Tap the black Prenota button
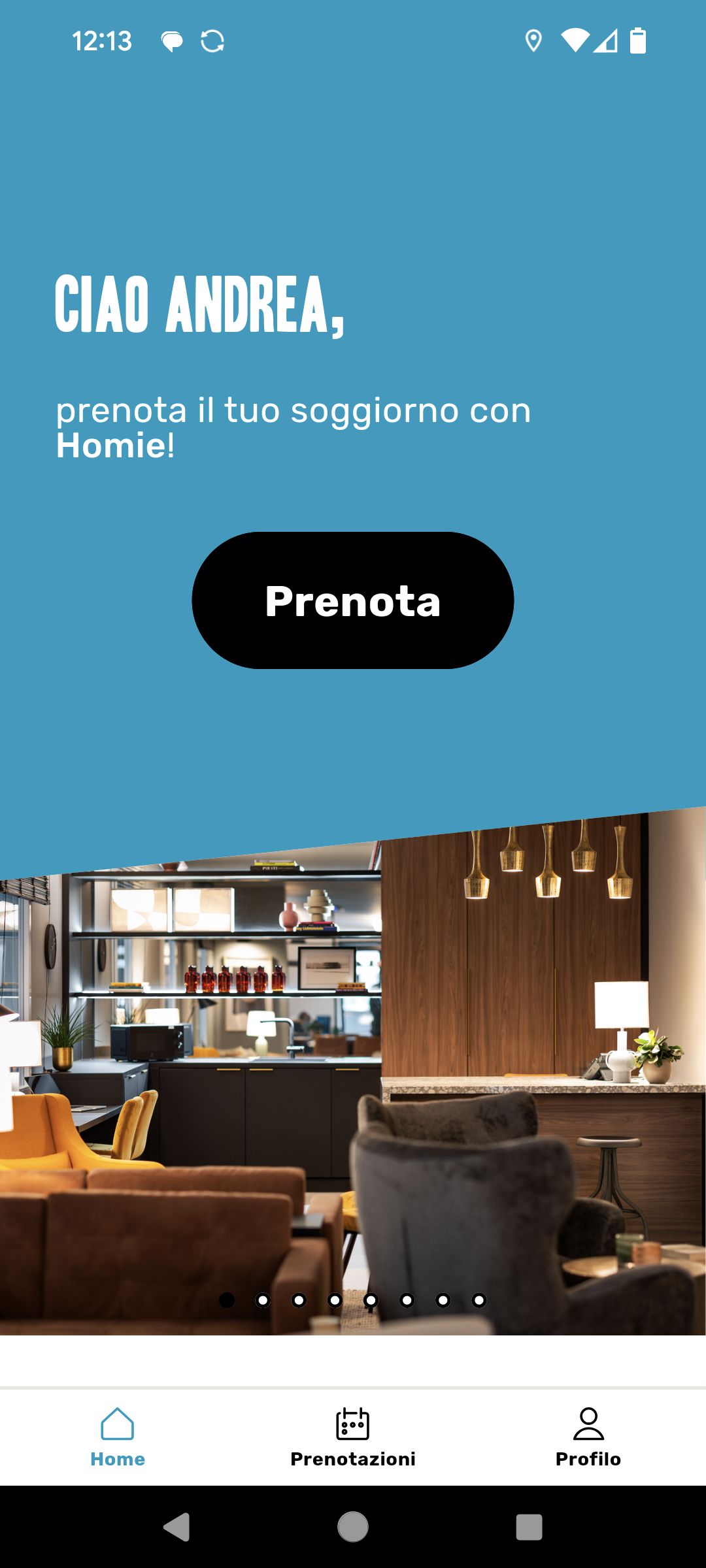 [353, 600]
